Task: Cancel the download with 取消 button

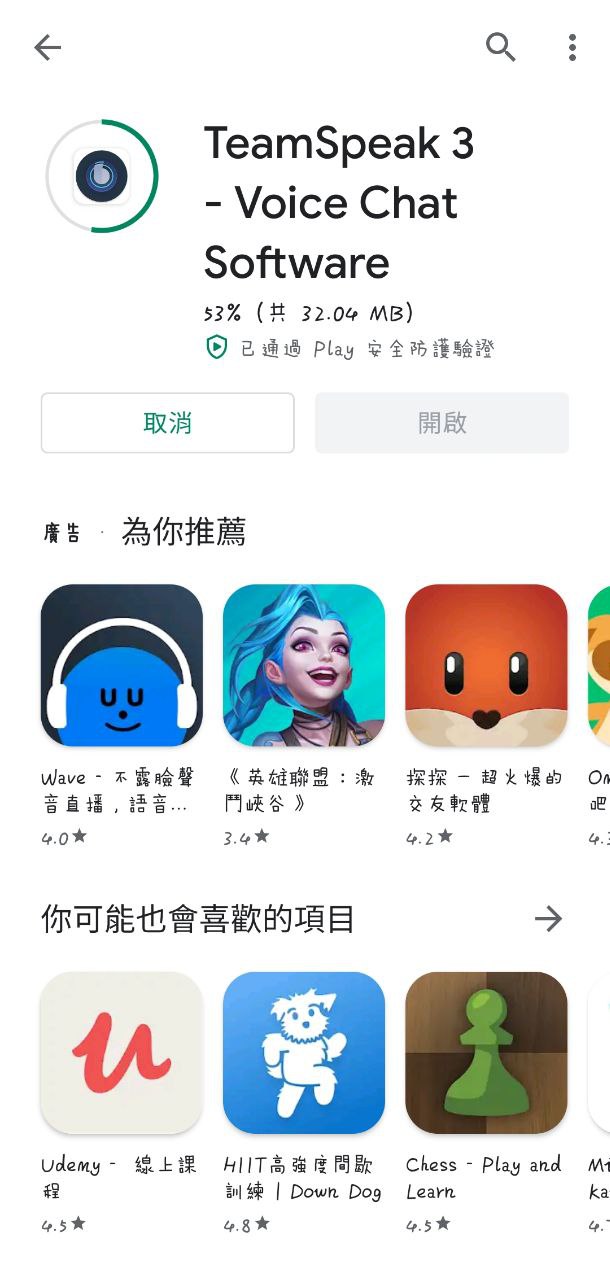Action: 168,423
